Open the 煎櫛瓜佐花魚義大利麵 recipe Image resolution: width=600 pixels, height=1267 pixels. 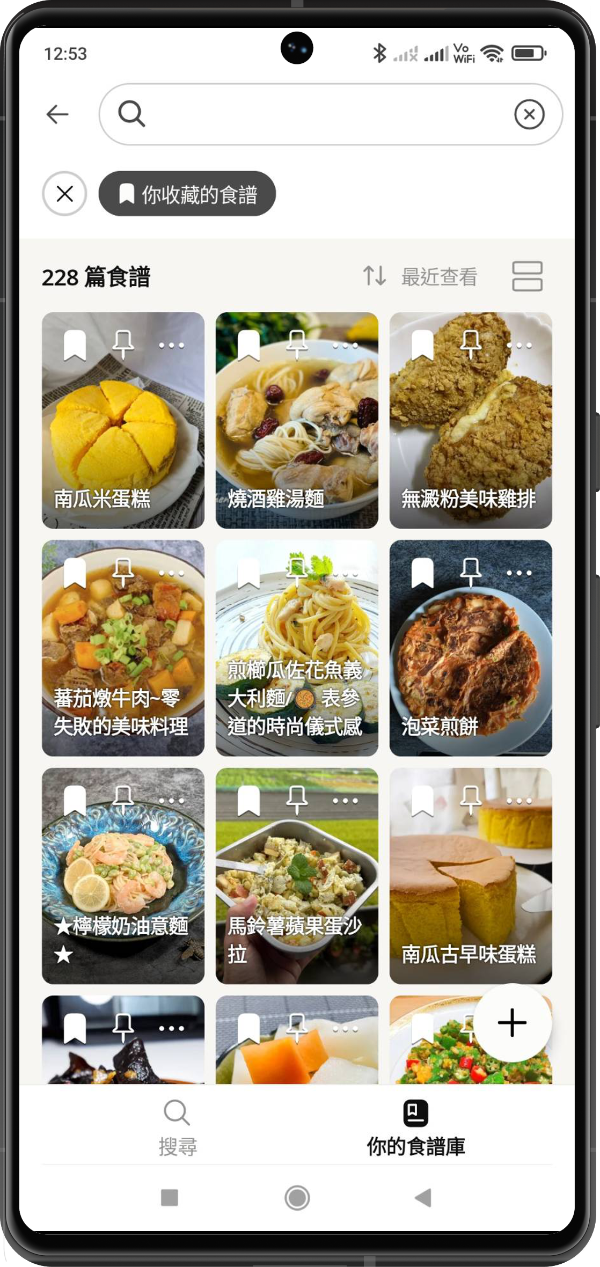click(x=297, y=660)
